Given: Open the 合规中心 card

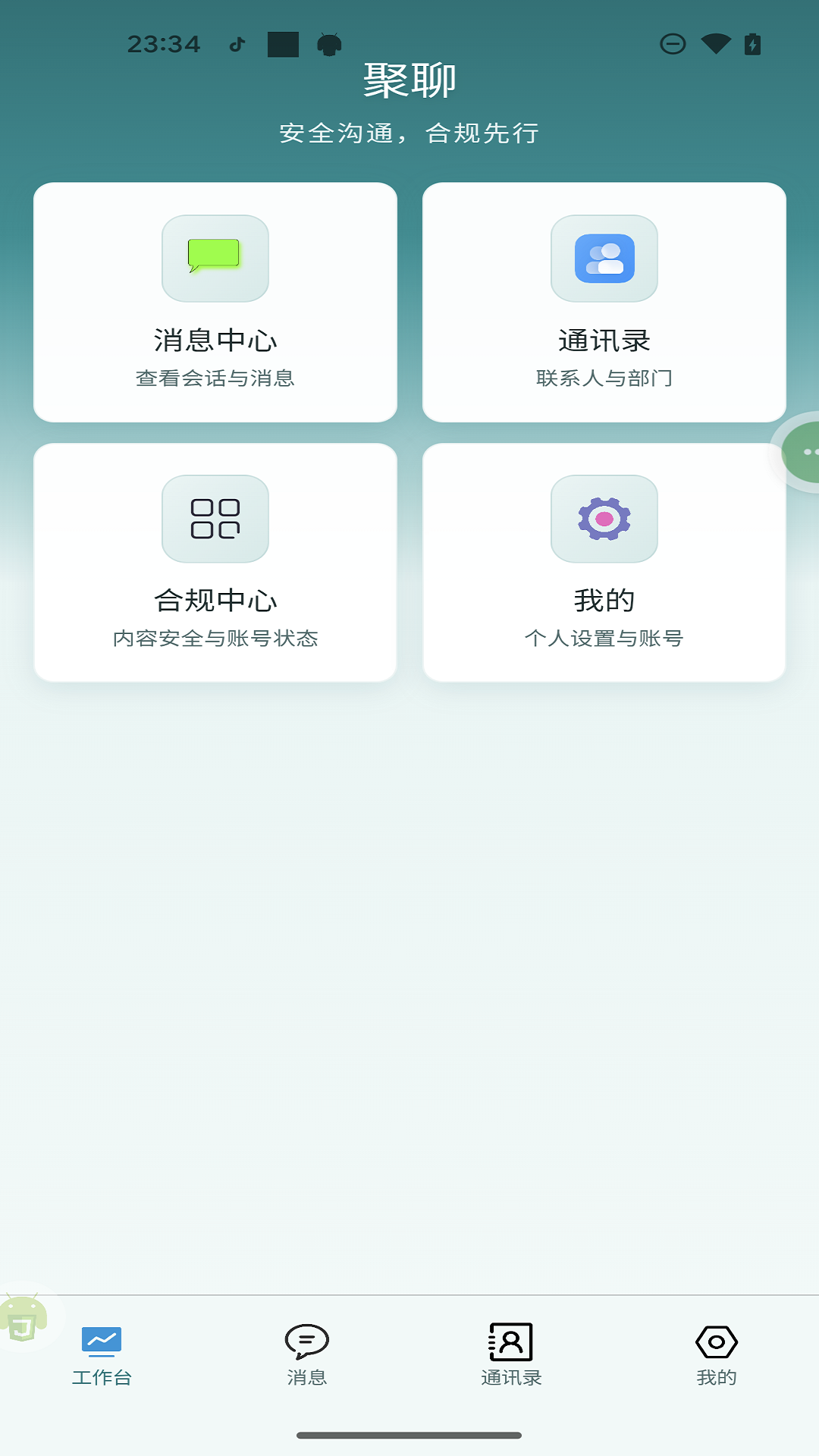Looking at the screenshot, I should point(215,561).
